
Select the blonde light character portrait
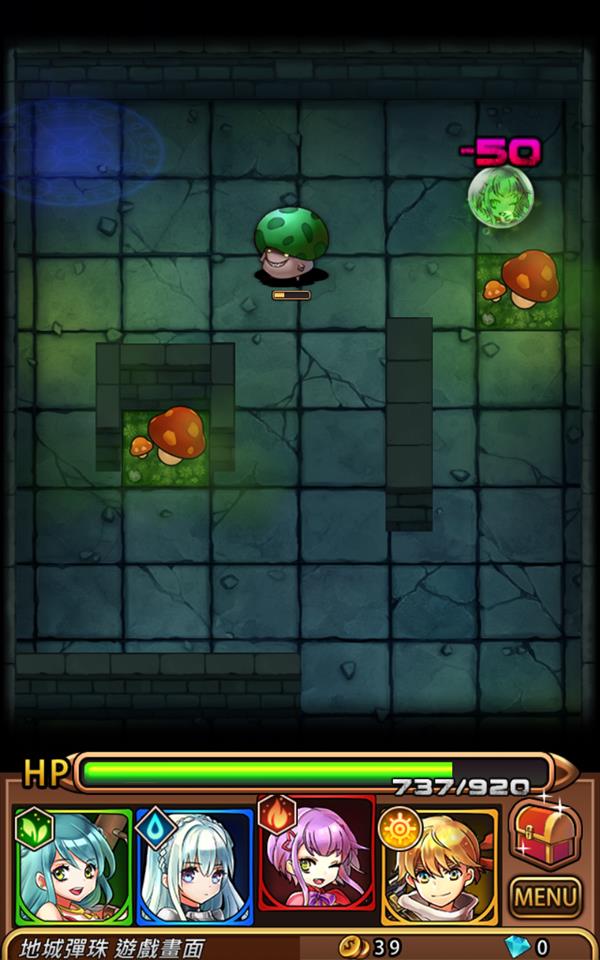point(439,866)
